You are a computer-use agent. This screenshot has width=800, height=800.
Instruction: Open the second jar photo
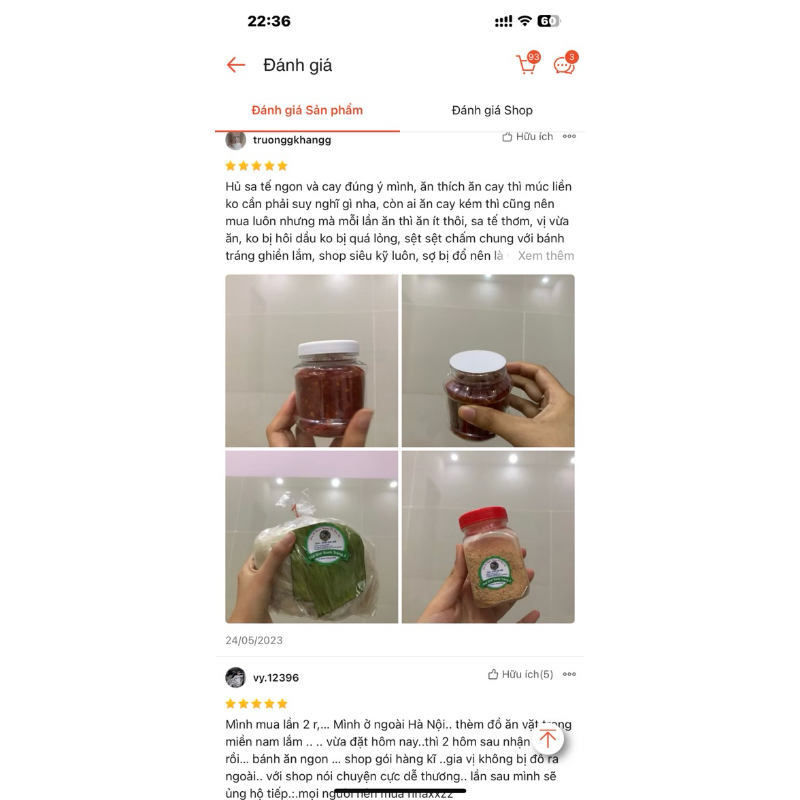pyautogui.click(x=488, y=361)
